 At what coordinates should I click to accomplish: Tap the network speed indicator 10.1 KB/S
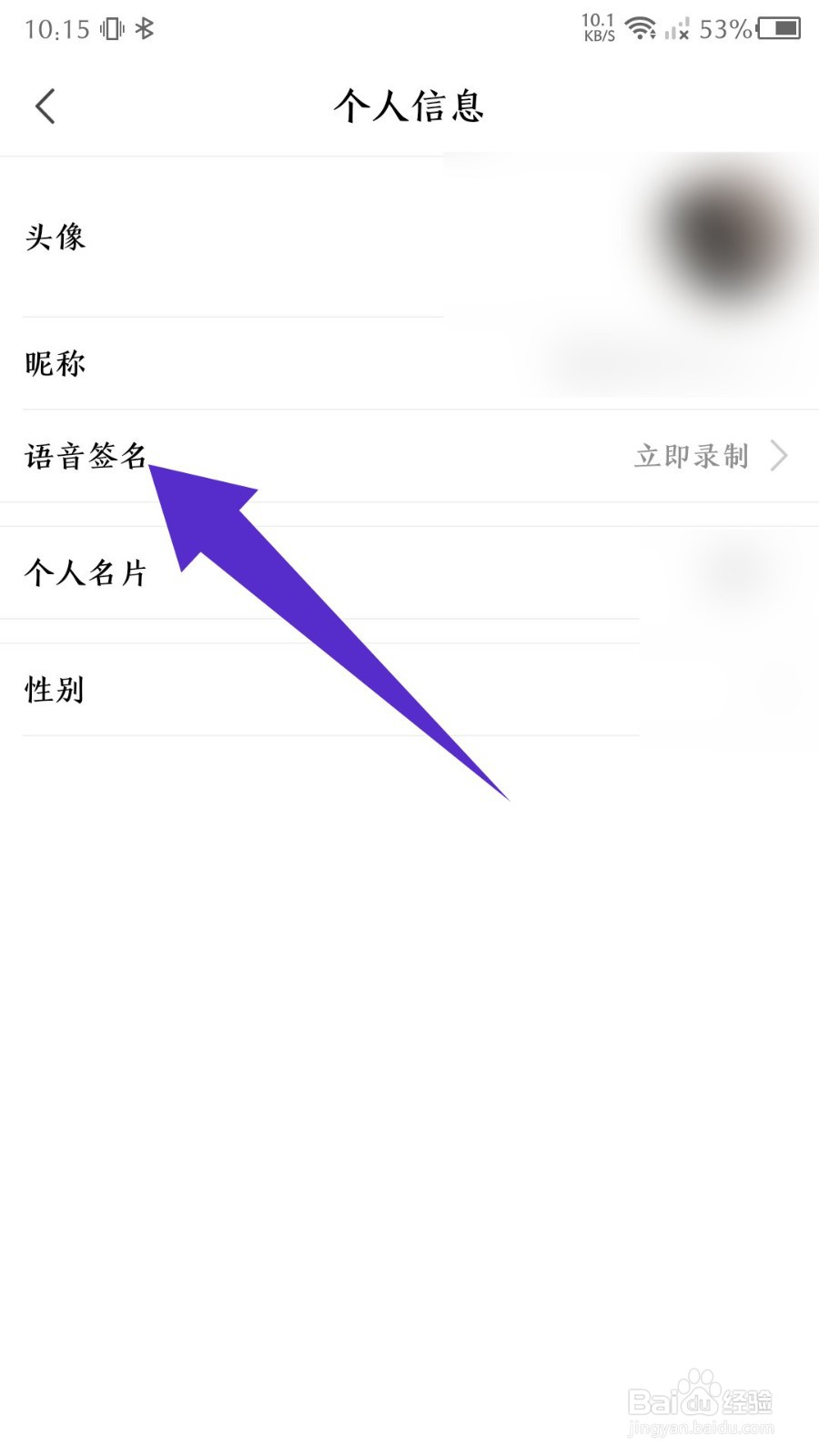click(x=598, y=27)
